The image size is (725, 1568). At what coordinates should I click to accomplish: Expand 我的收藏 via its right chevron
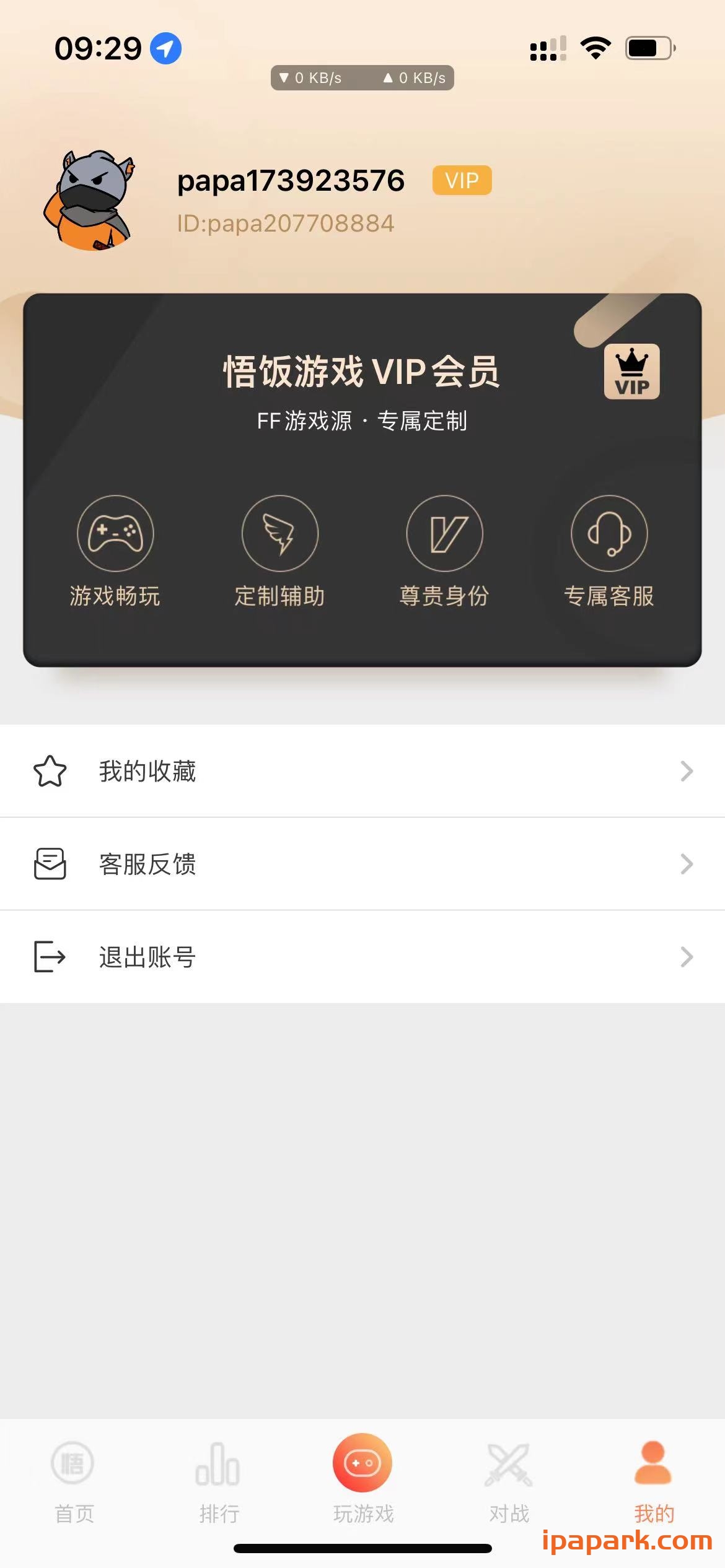[685, 771]
